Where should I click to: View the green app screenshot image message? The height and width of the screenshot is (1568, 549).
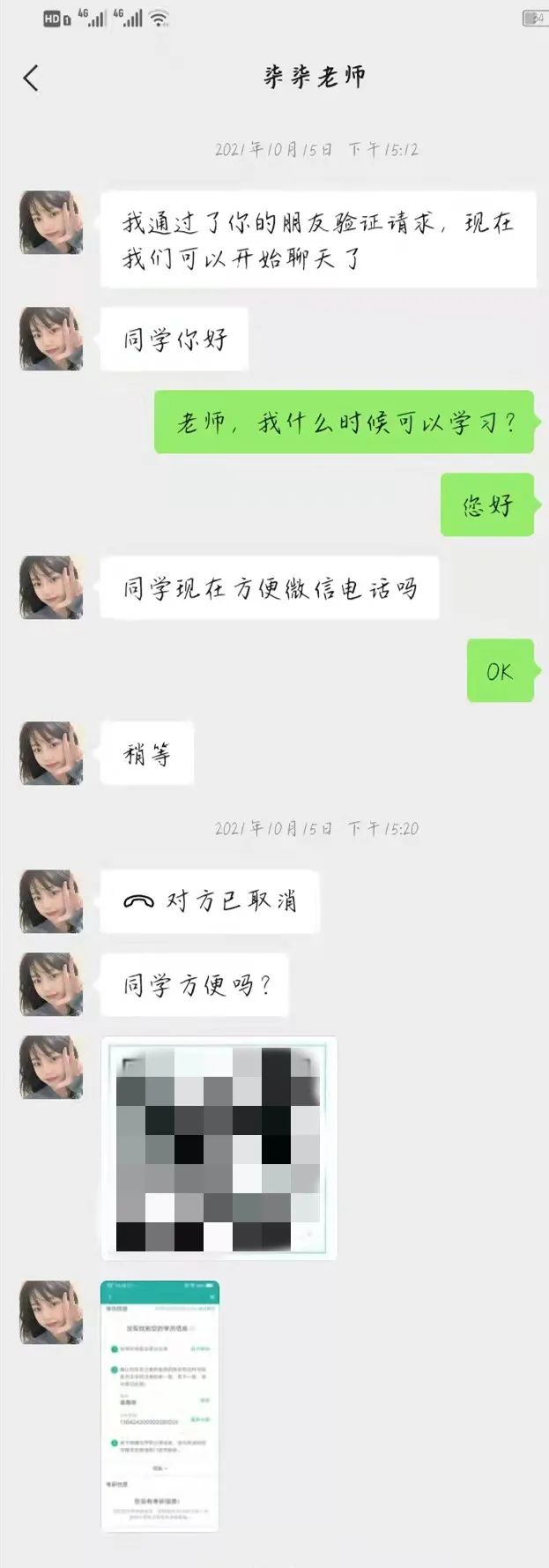tap(160, 1406)
